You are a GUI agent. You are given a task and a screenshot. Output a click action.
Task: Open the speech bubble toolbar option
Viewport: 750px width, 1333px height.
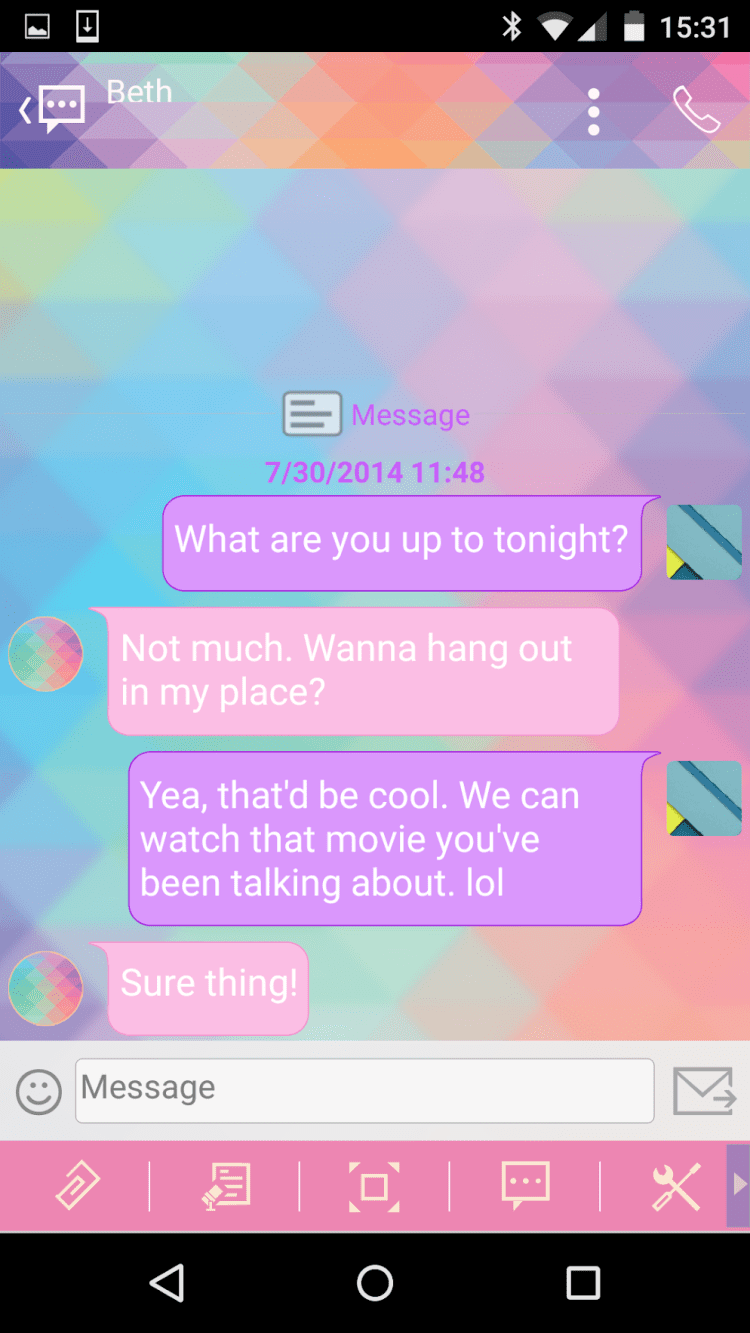(525, 1186)
